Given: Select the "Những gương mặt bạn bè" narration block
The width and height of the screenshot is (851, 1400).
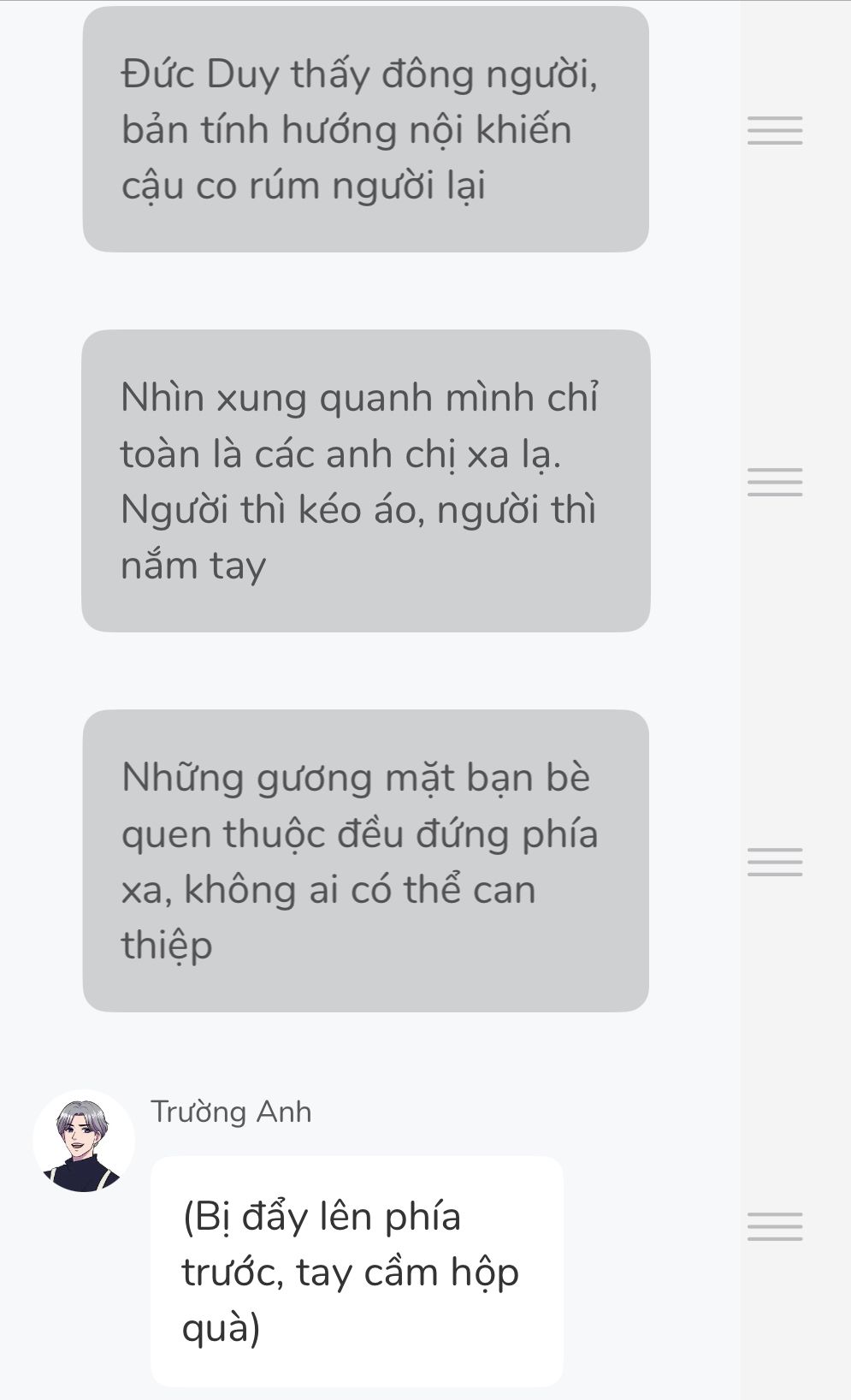Looking at the screenshot, I should (365, 861).
